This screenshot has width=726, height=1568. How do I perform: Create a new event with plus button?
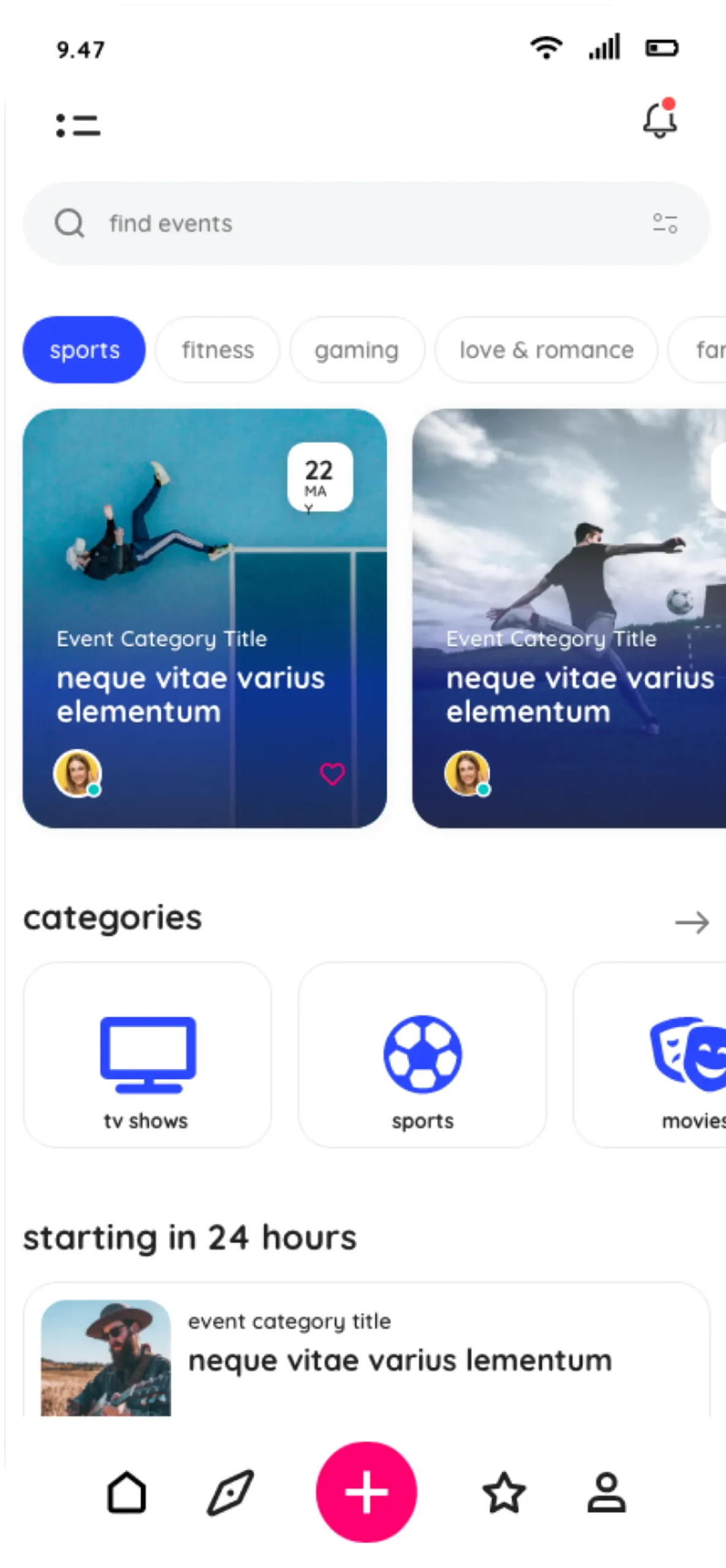366,1492
